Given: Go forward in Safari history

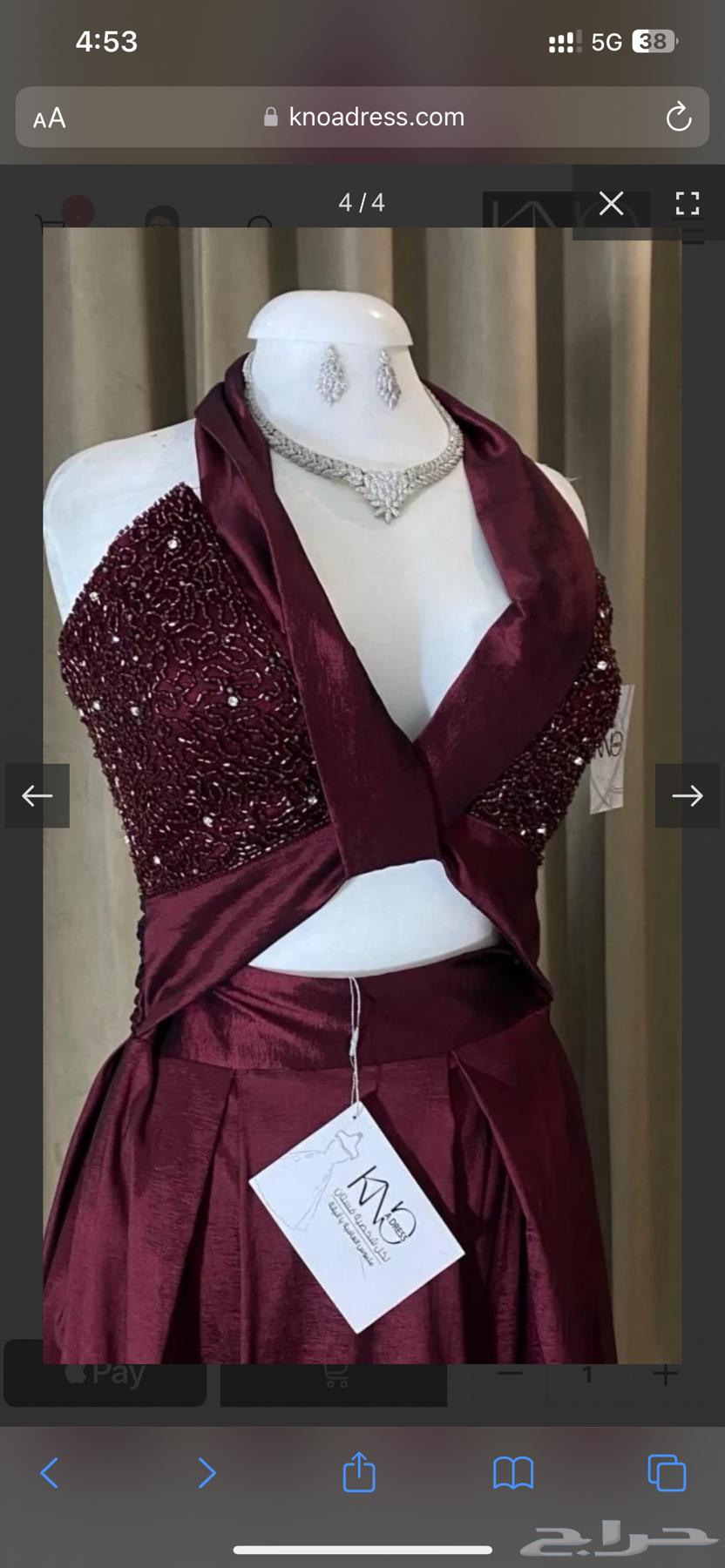Looking at the screenshot, I should 207,1473.
